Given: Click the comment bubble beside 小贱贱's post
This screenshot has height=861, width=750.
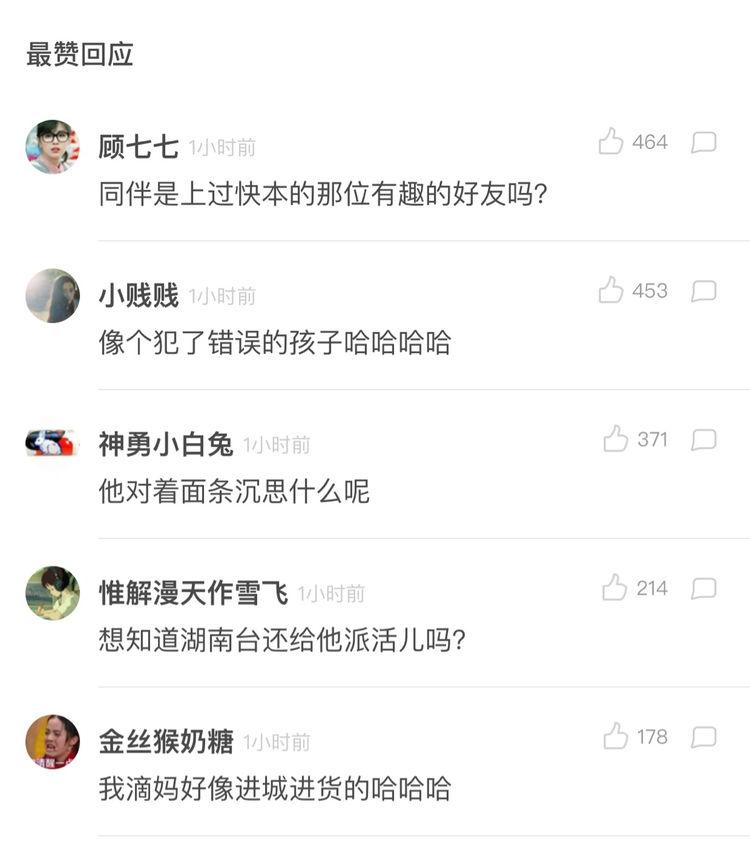Looking at the screenshot, I should (x=706, y=292).
